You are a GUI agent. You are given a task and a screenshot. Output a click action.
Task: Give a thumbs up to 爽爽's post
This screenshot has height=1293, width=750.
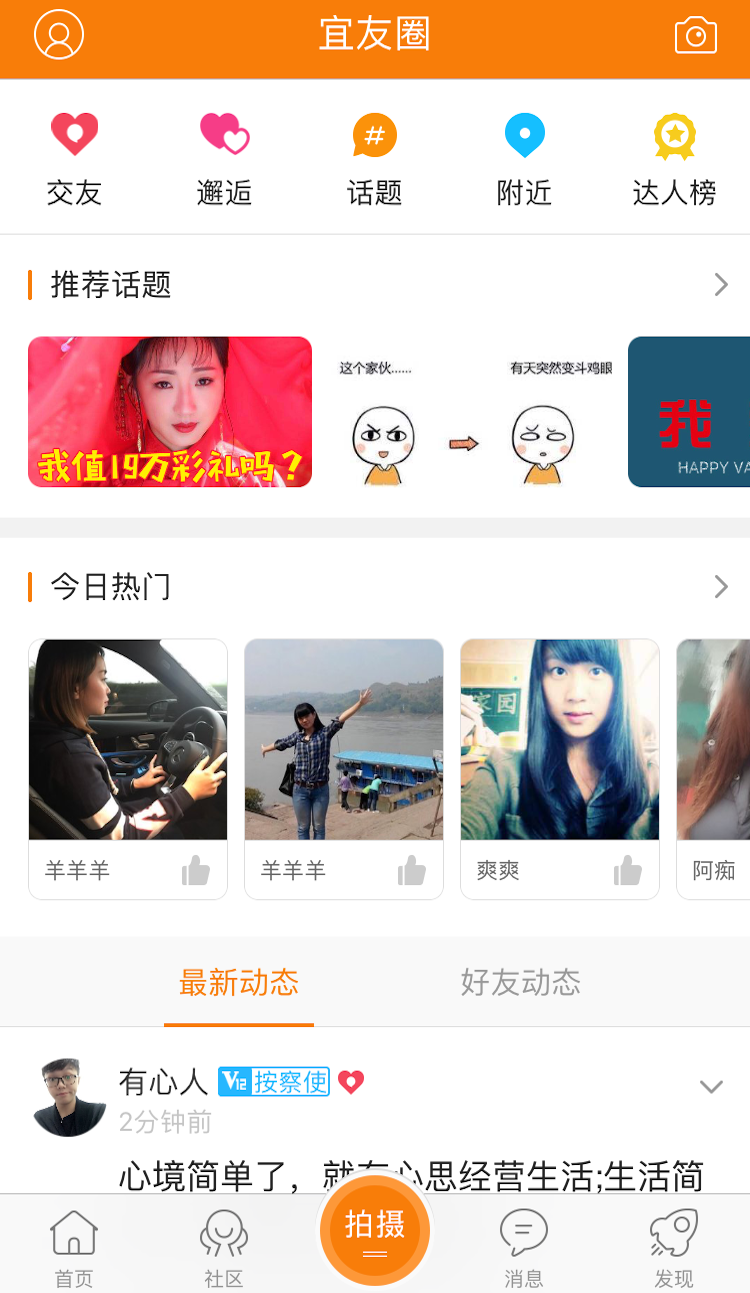click(628, 871)
